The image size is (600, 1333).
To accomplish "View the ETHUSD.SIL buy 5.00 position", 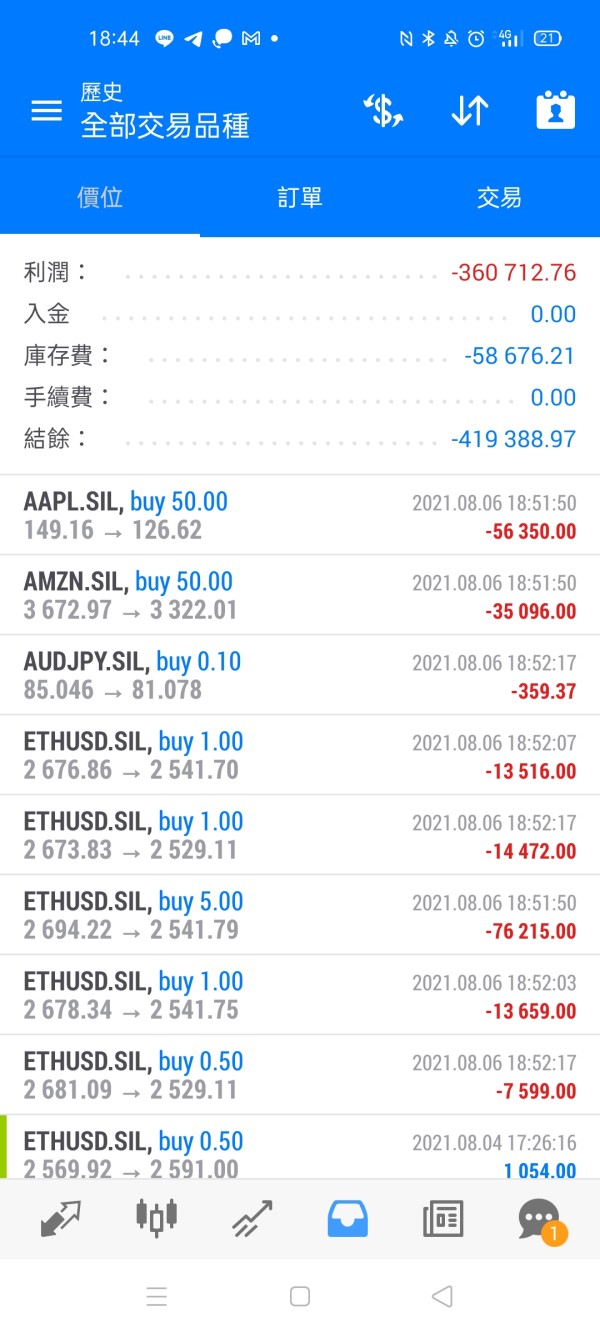I will (300, 915).
